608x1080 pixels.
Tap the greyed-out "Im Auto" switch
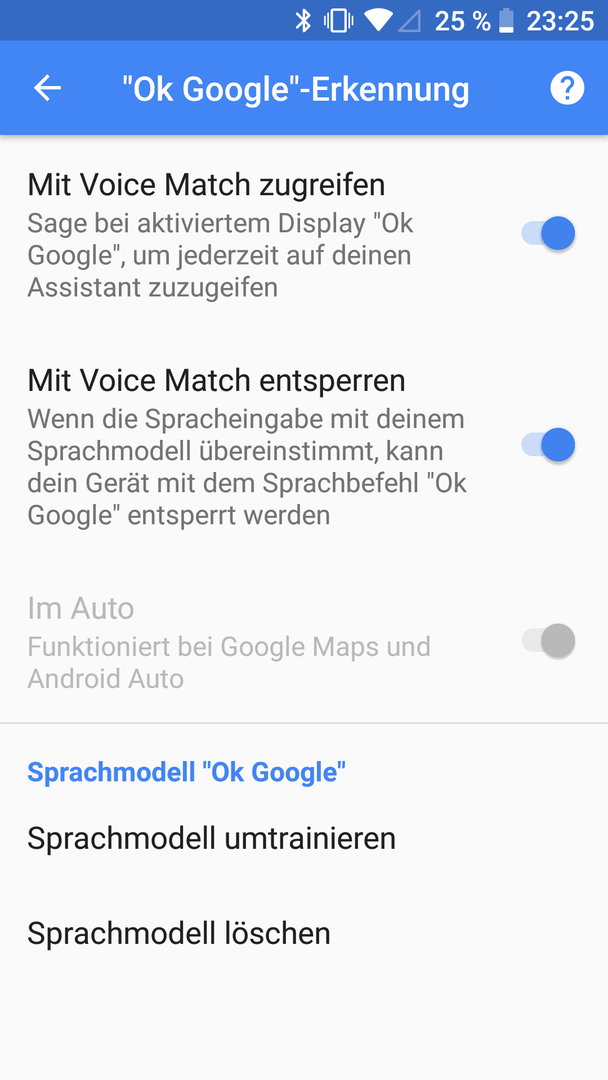click(x=548, y=641)
